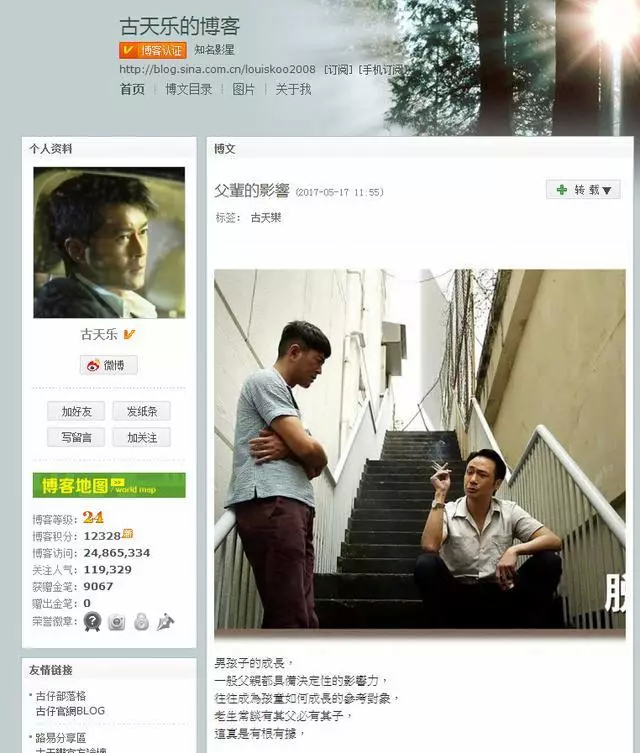Tap 加好友 to add as friend

pos(75,411)
